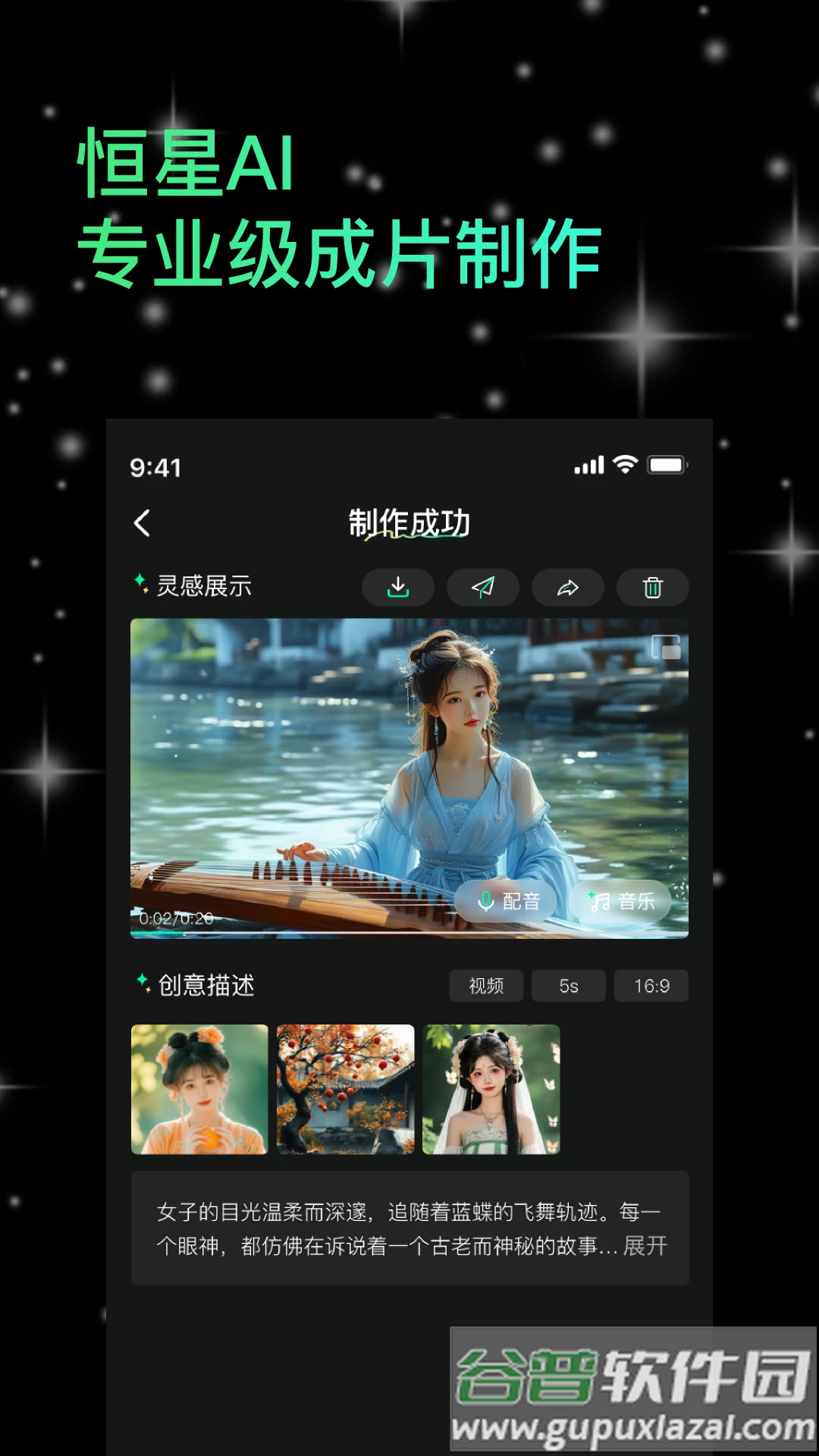Tap the microphone icon in the 配音 button
The image size is (819, 1456).
485,901
